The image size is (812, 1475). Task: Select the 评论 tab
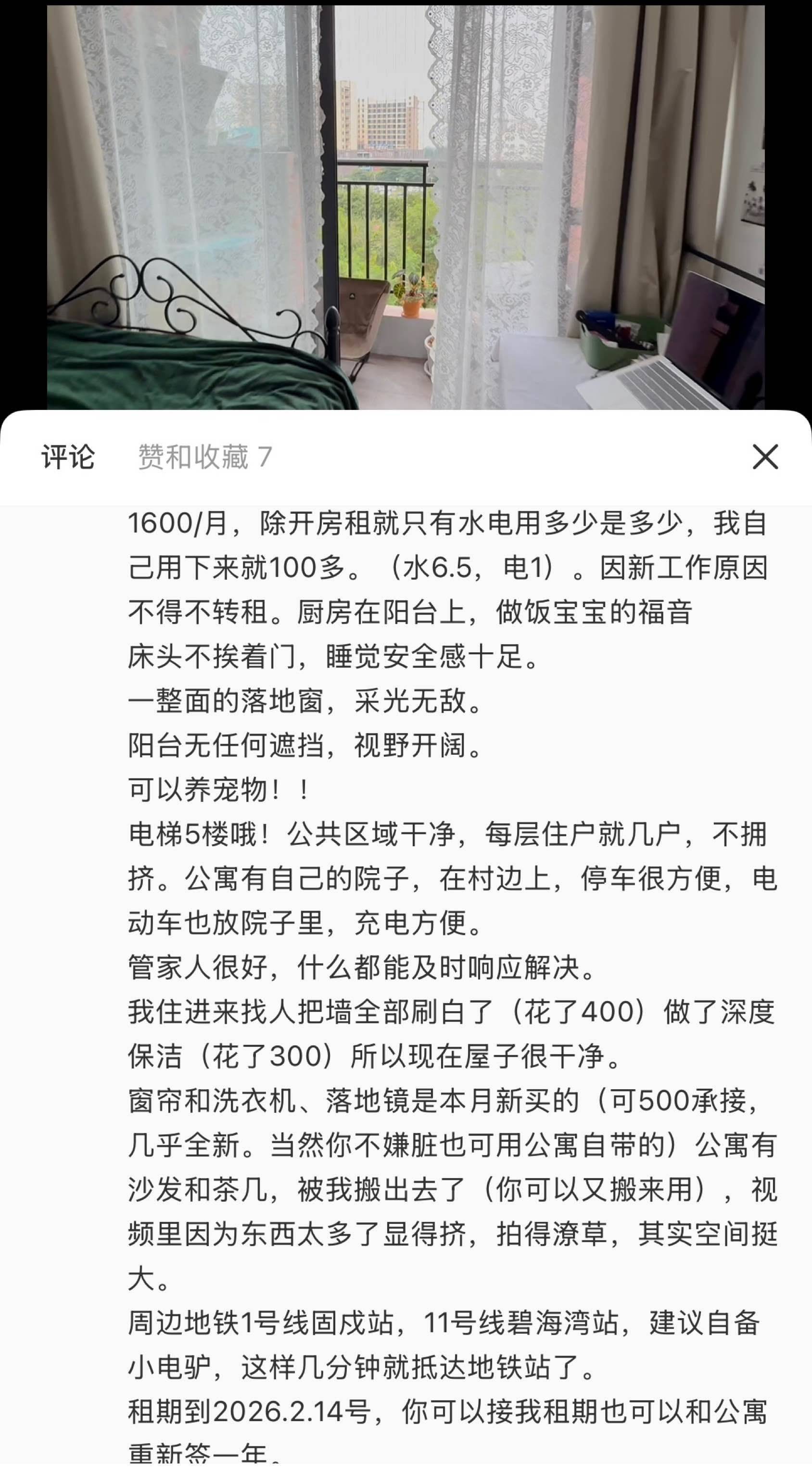coord(67,457)
